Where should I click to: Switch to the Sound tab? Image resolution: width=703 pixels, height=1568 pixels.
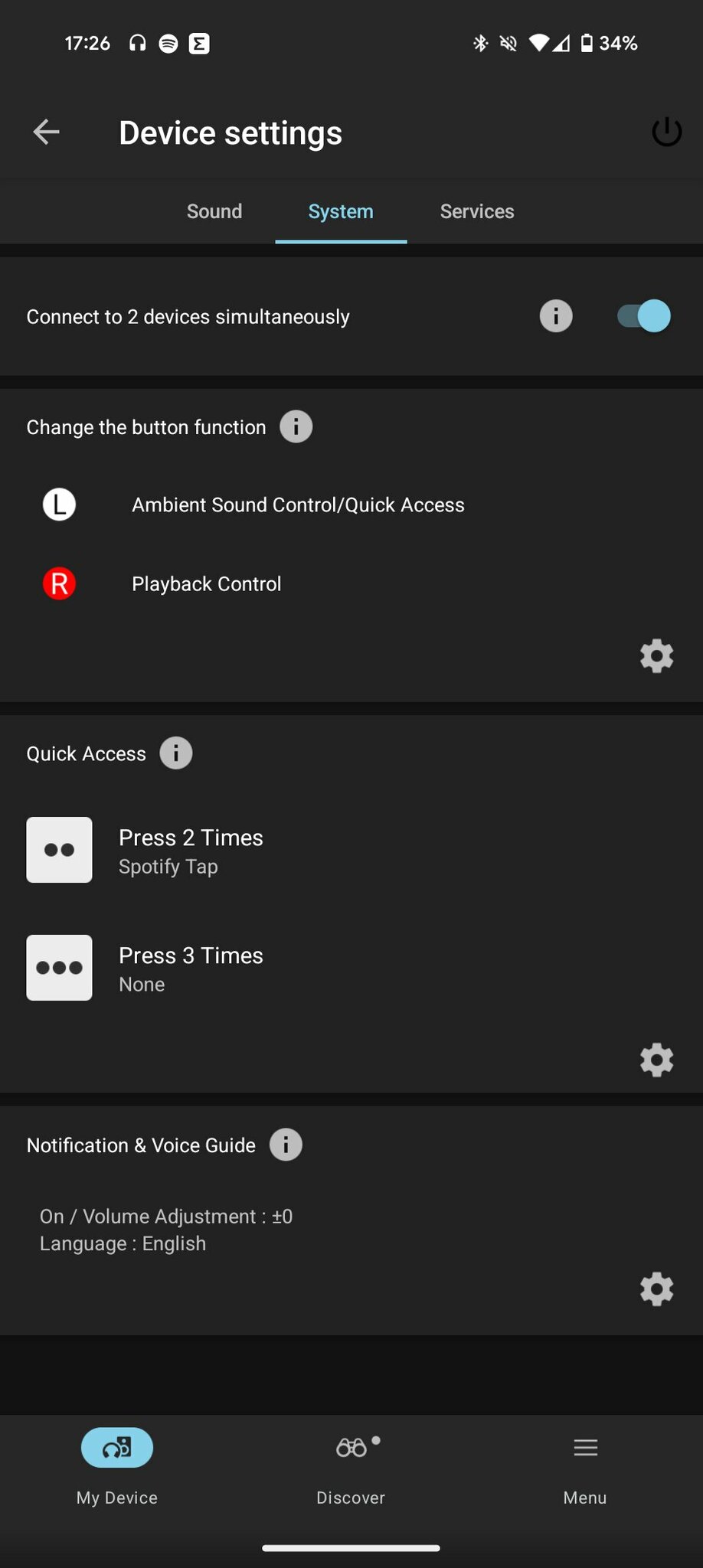[x=214, y=211]
